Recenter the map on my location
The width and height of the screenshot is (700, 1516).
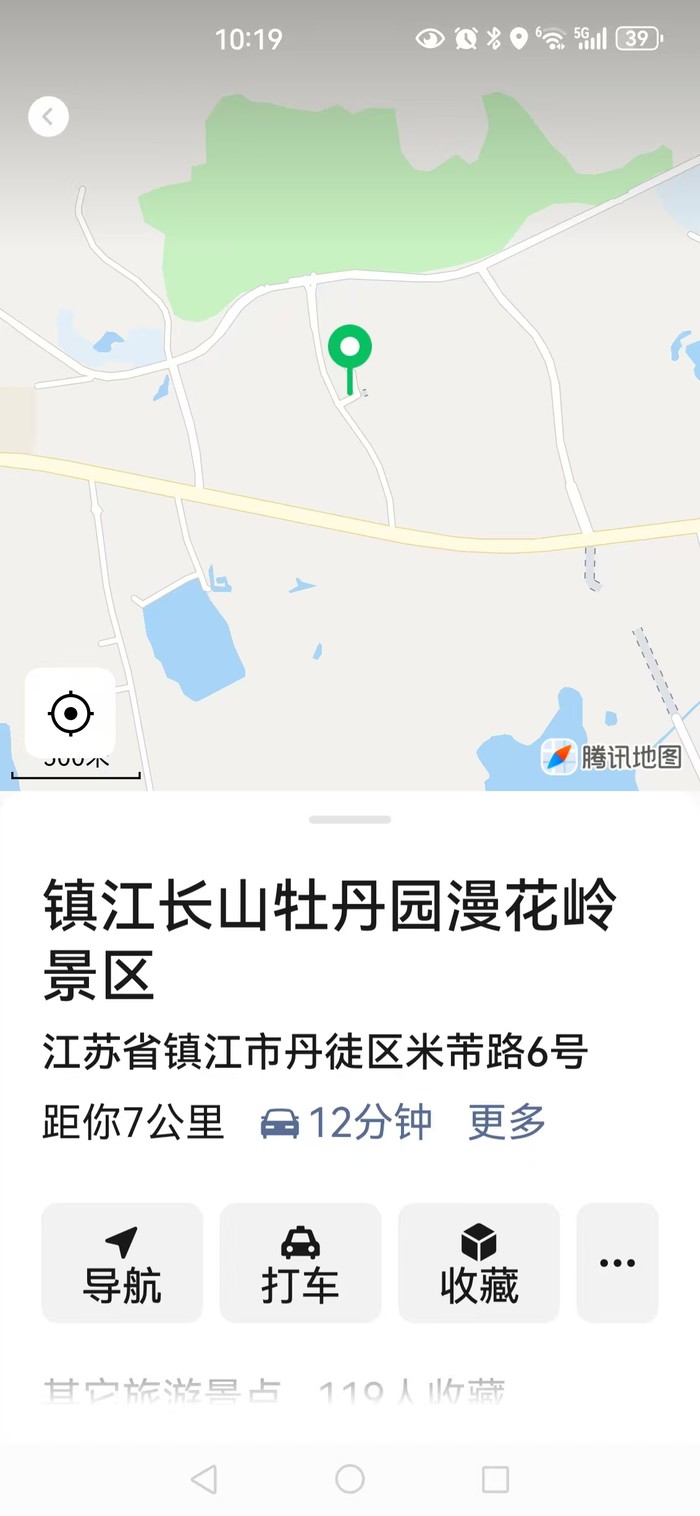click(70, 713)
